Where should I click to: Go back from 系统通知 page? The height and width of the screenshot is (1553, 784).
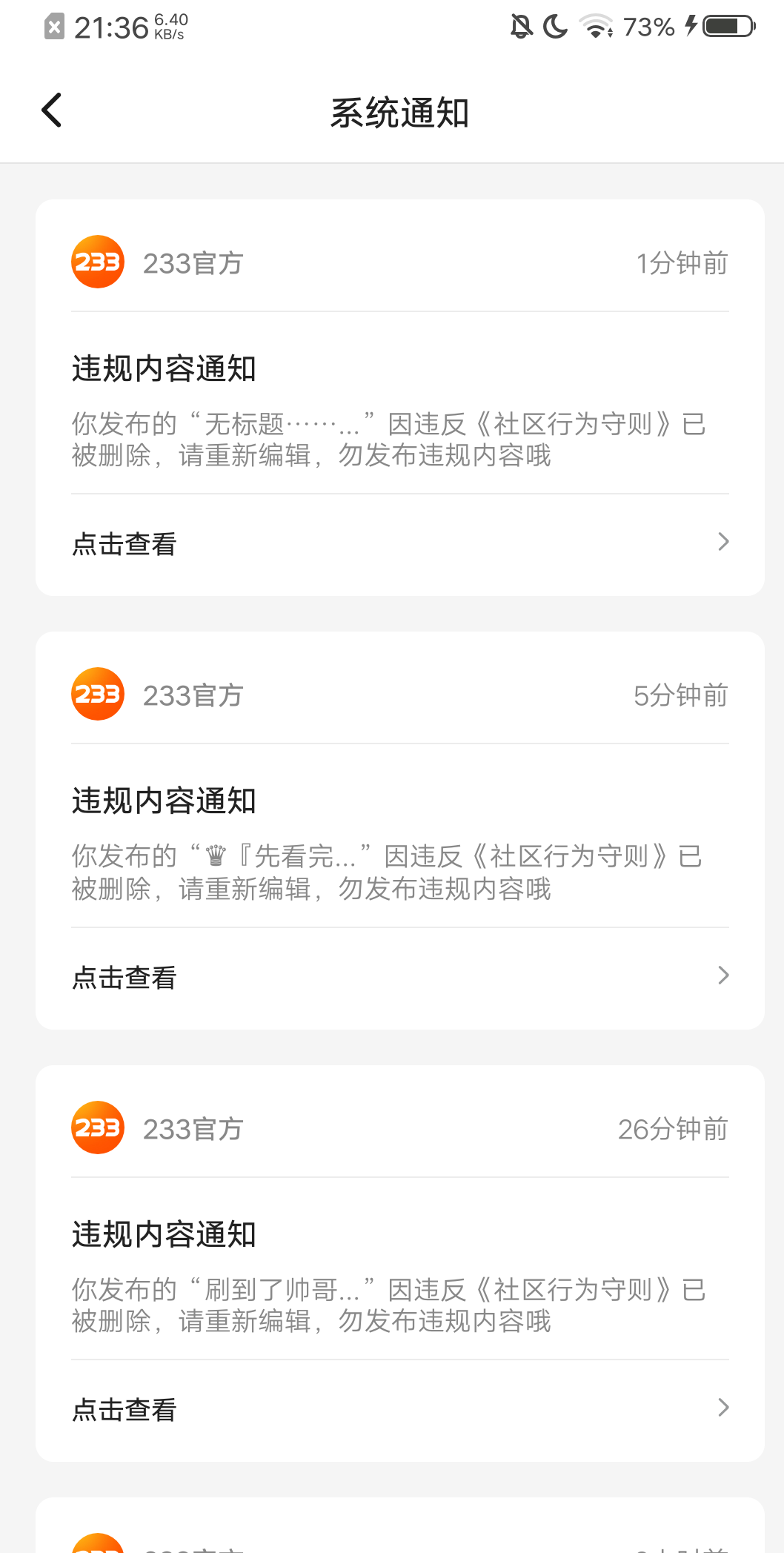coord(52,111)
